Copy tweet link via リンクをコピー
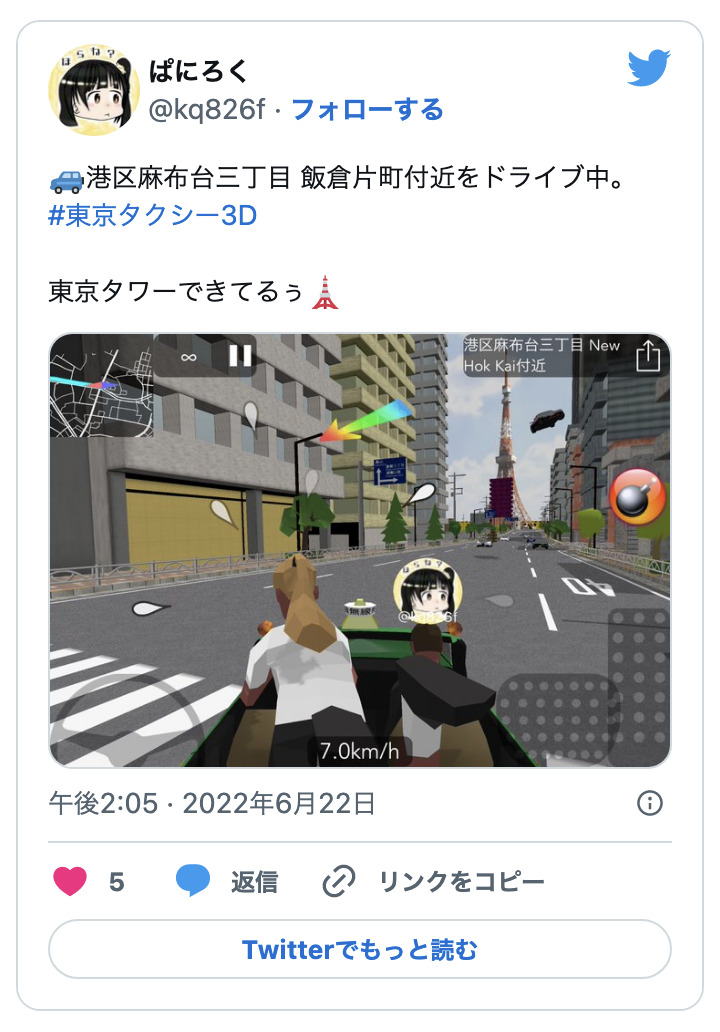Viewport: 720px width, 1032px height. [x=434, y=881]
